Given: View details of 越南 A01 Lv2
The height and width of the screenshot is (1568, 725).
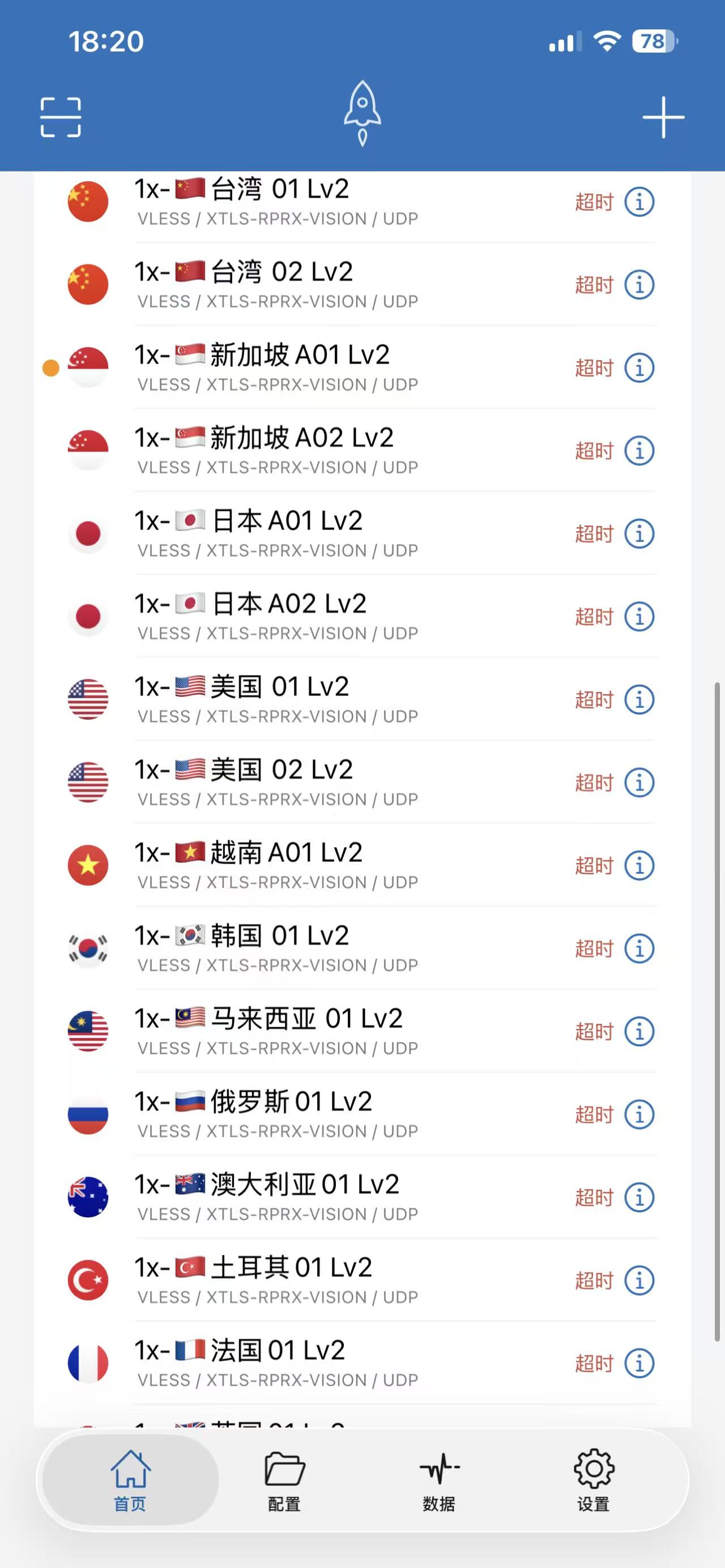Looking at the screenshot, I should [x=639, y=866].
